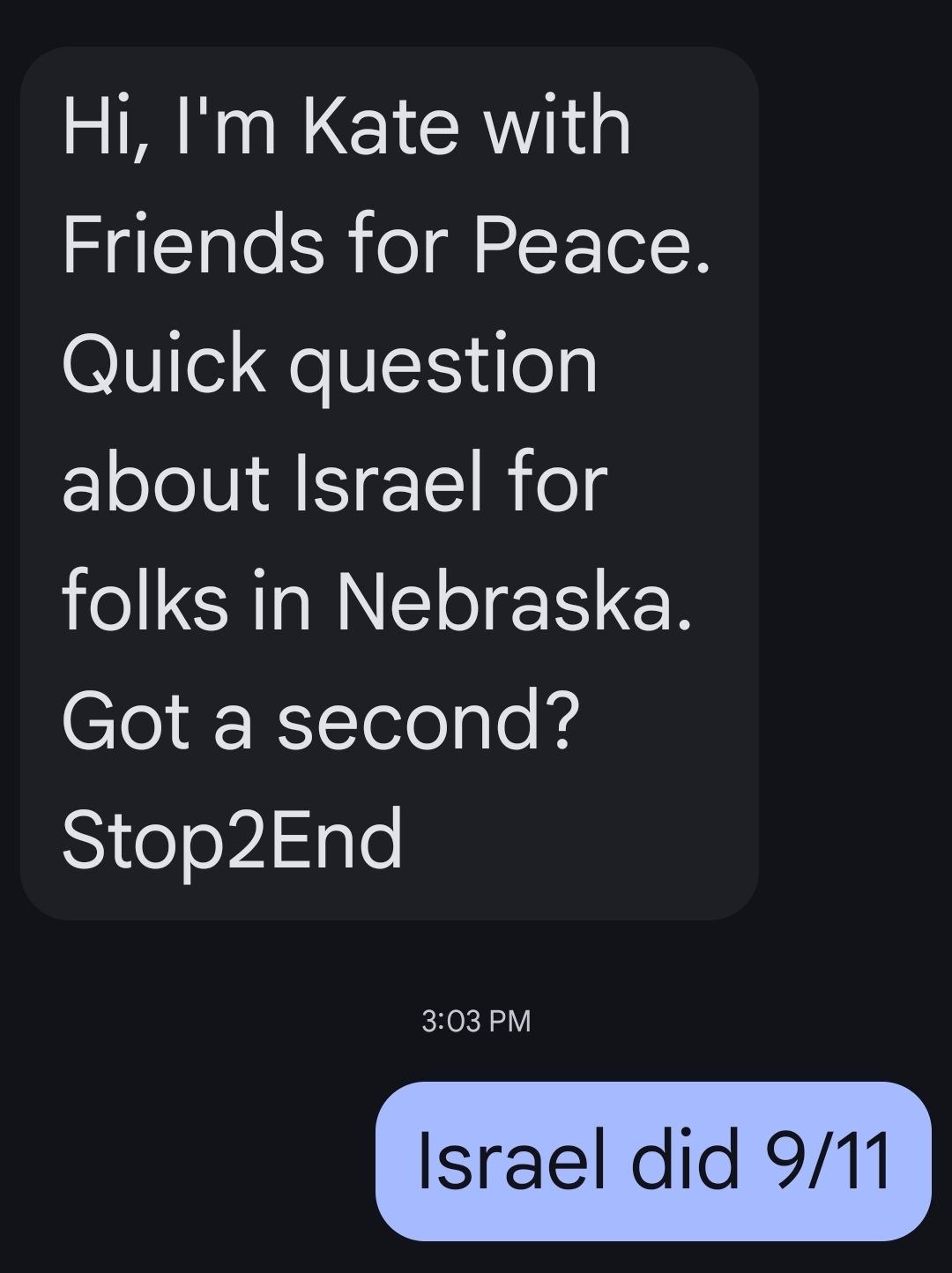
Task: Tap the sent "Israel did 9/11" bubble
Action: coord(653,1161)
